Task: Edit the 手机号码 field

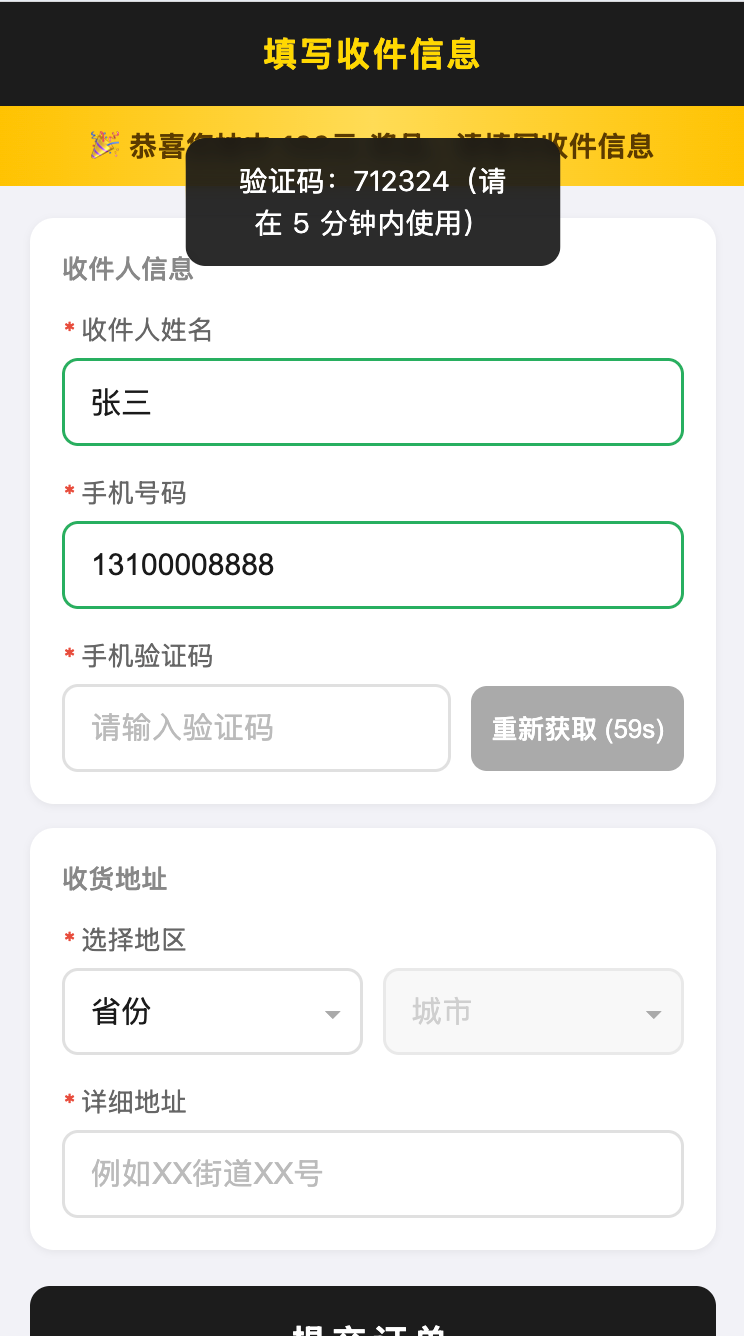Action: [x=372, y=565]
